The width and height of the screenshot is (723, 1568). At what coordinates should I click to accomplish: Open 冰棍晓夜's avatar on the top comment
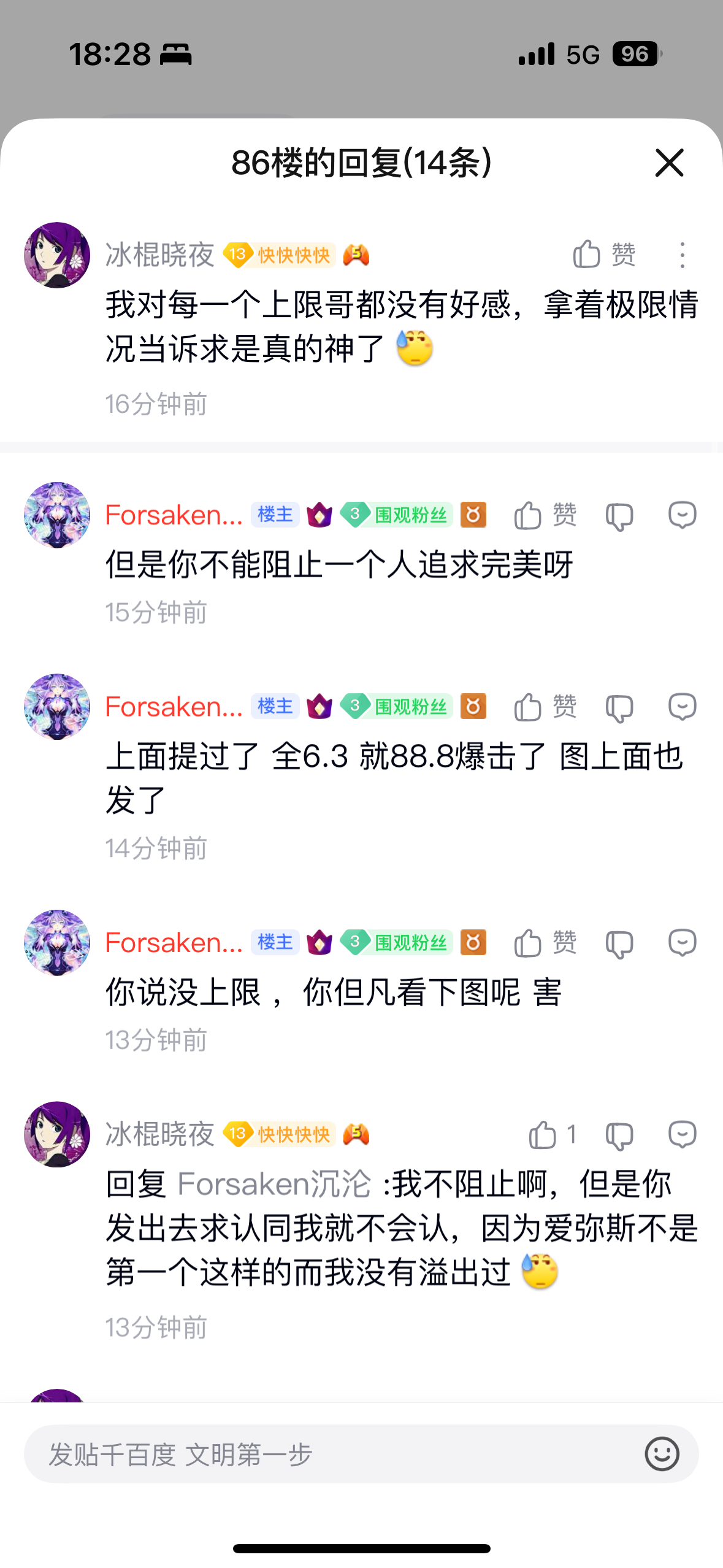click(x=57, y=255)
